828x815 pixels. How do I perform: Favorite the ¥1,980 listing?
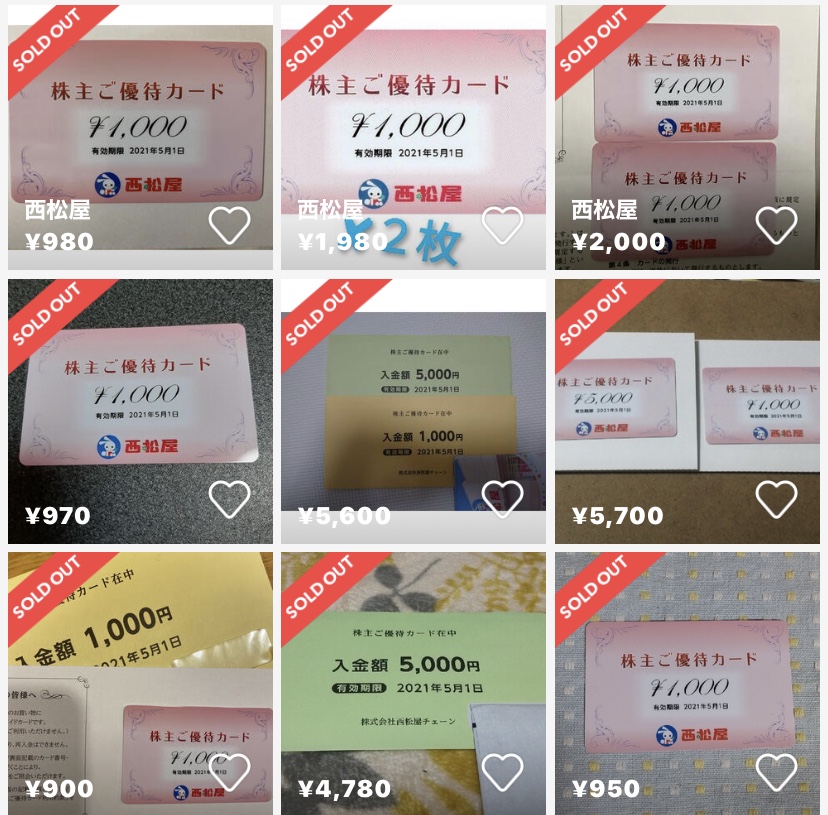point(502,225)
